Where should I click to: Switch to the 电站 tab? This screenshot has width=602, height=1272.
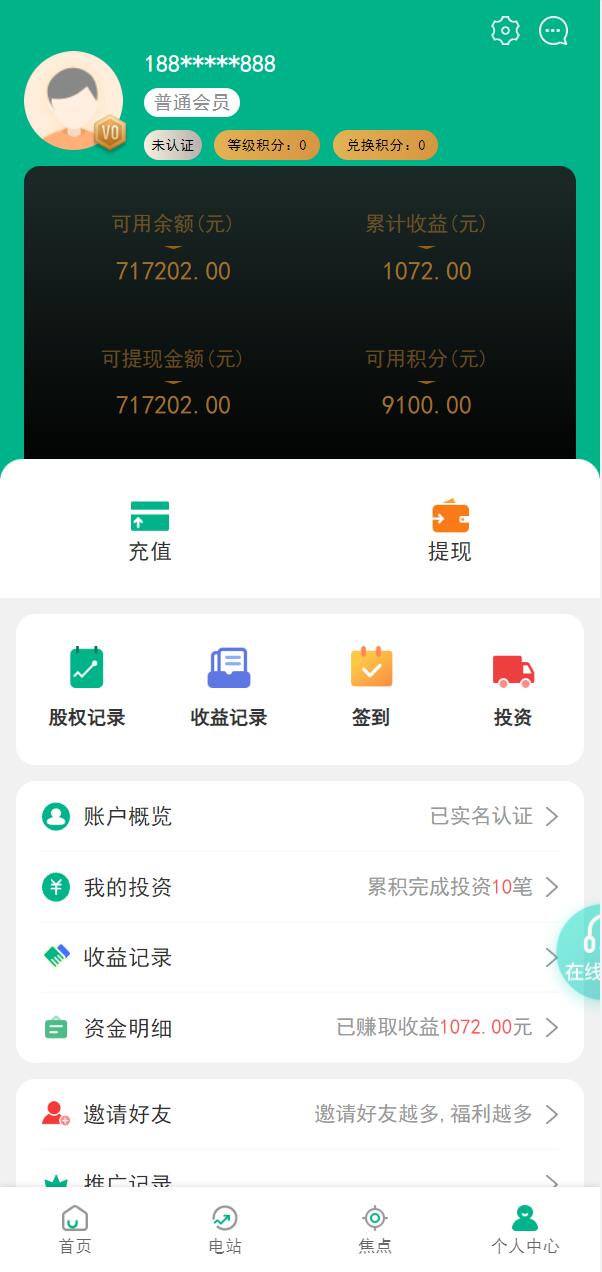point(225,1229)
